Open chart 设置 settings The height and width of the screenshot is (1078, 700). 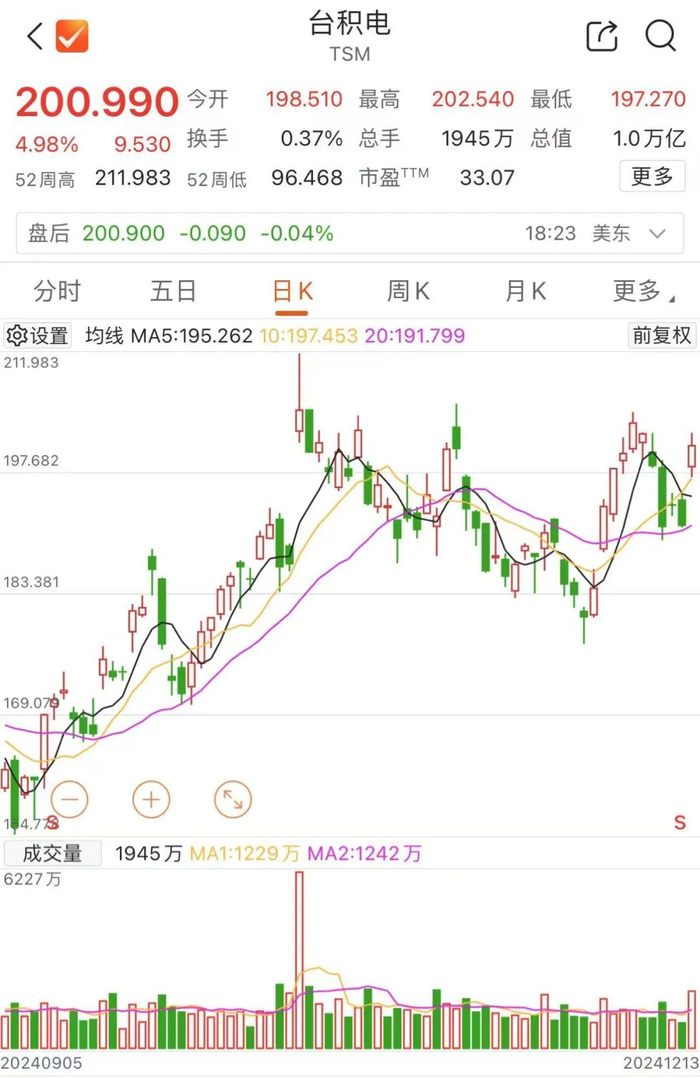click(38, 336)
